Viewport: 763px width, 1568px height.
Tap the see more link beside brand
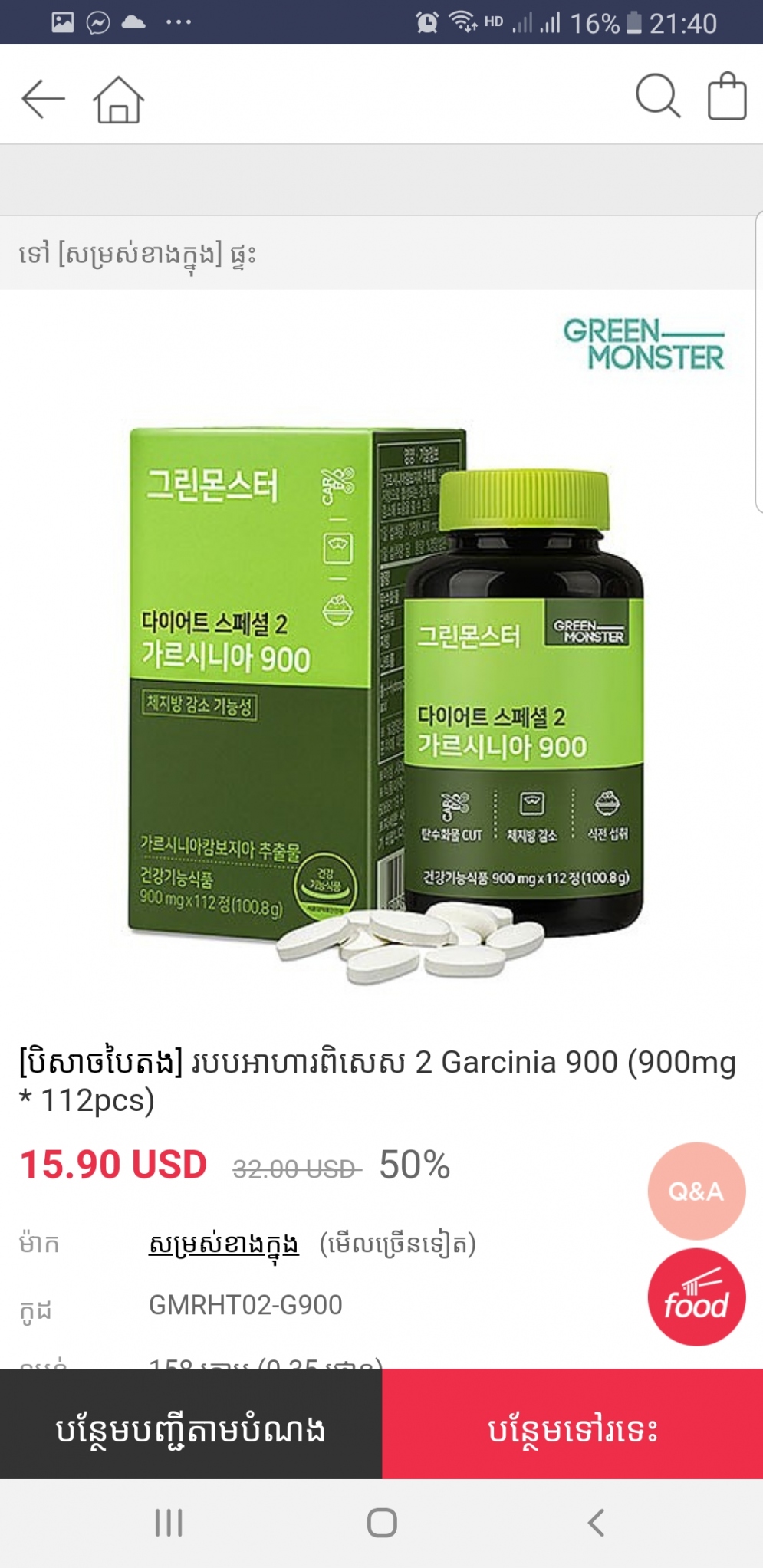click(x=397, y=1244)
